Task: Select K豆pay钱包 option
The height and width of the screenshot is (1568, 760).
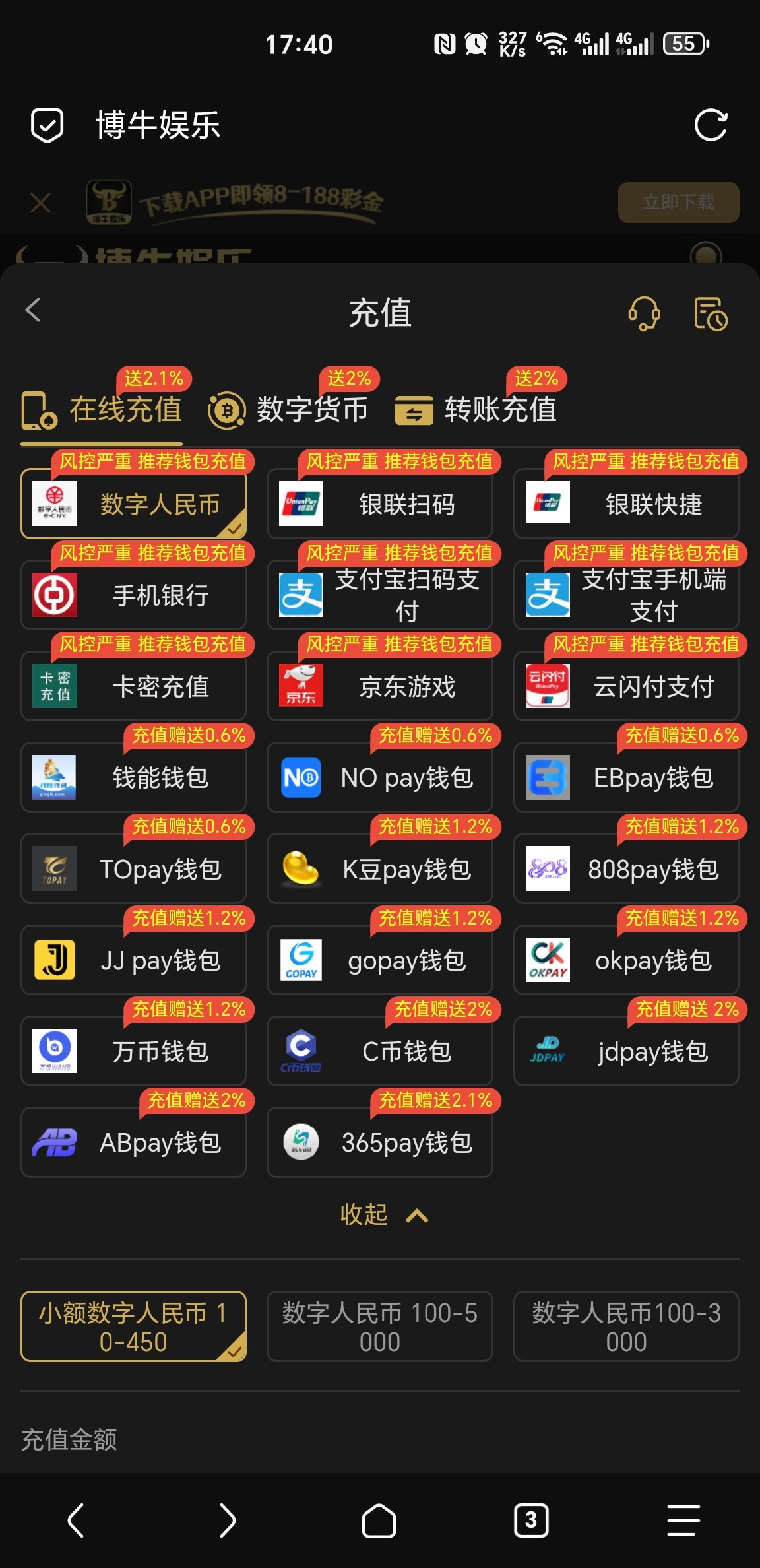Action: pos(380,869)
